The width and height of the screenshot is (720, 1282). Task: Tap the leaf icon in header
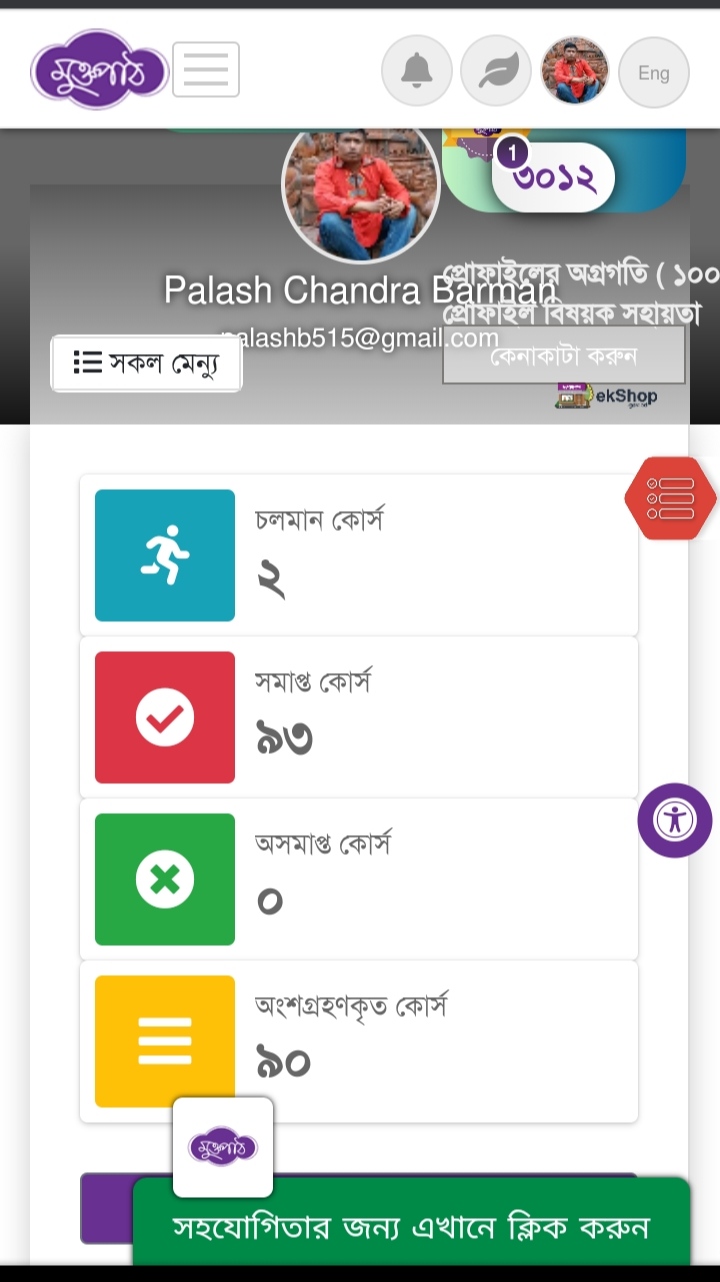point(496,72)
